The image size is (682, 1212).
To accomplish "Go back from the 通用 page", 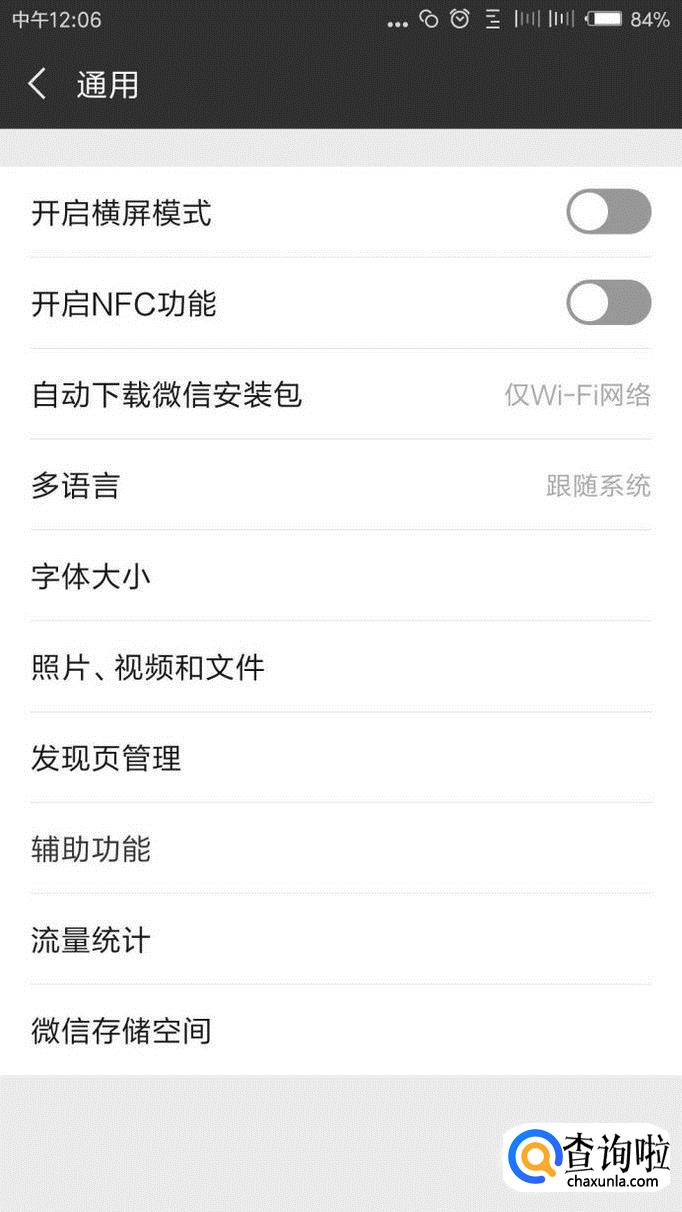I will point(38,84).
